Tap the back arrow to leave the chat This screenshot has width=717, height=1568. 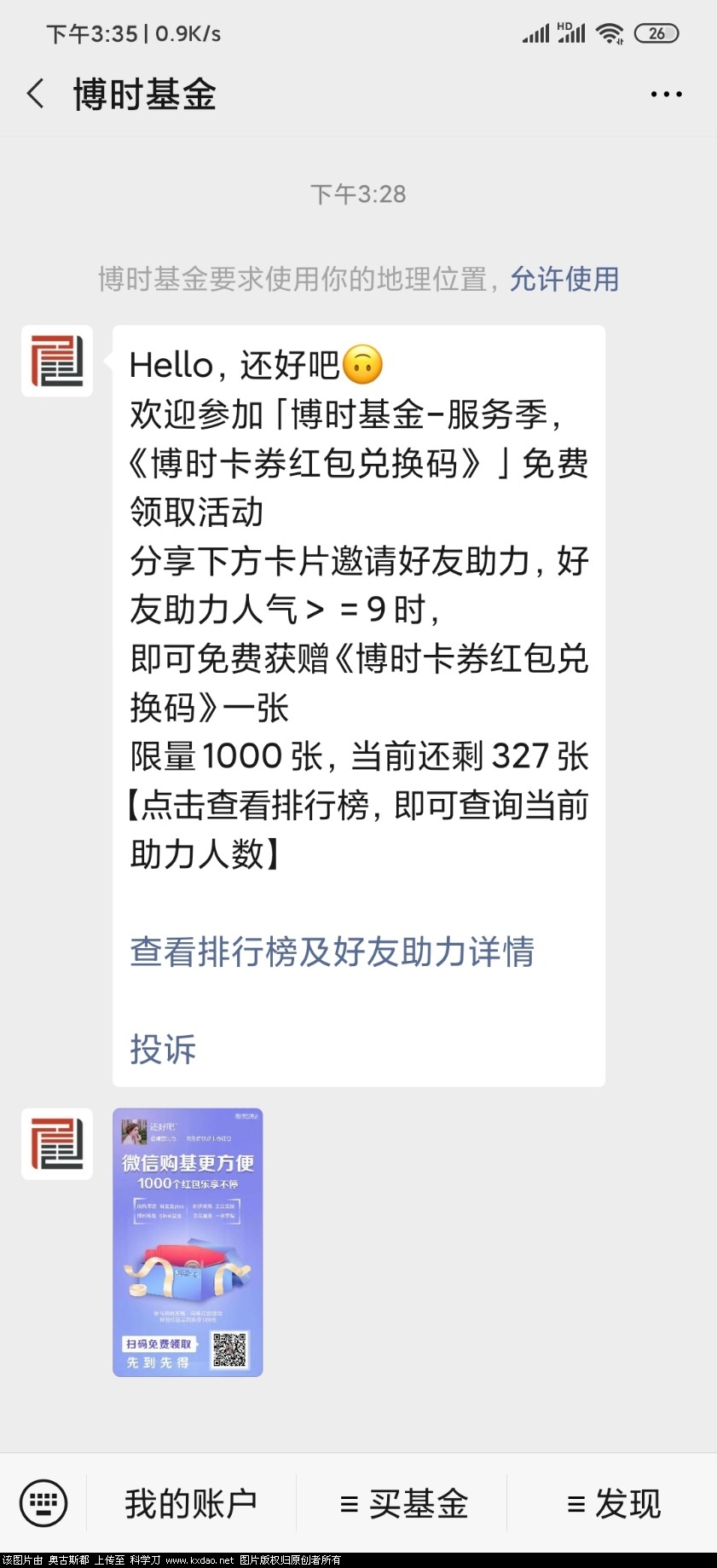[x=36, y=95]
